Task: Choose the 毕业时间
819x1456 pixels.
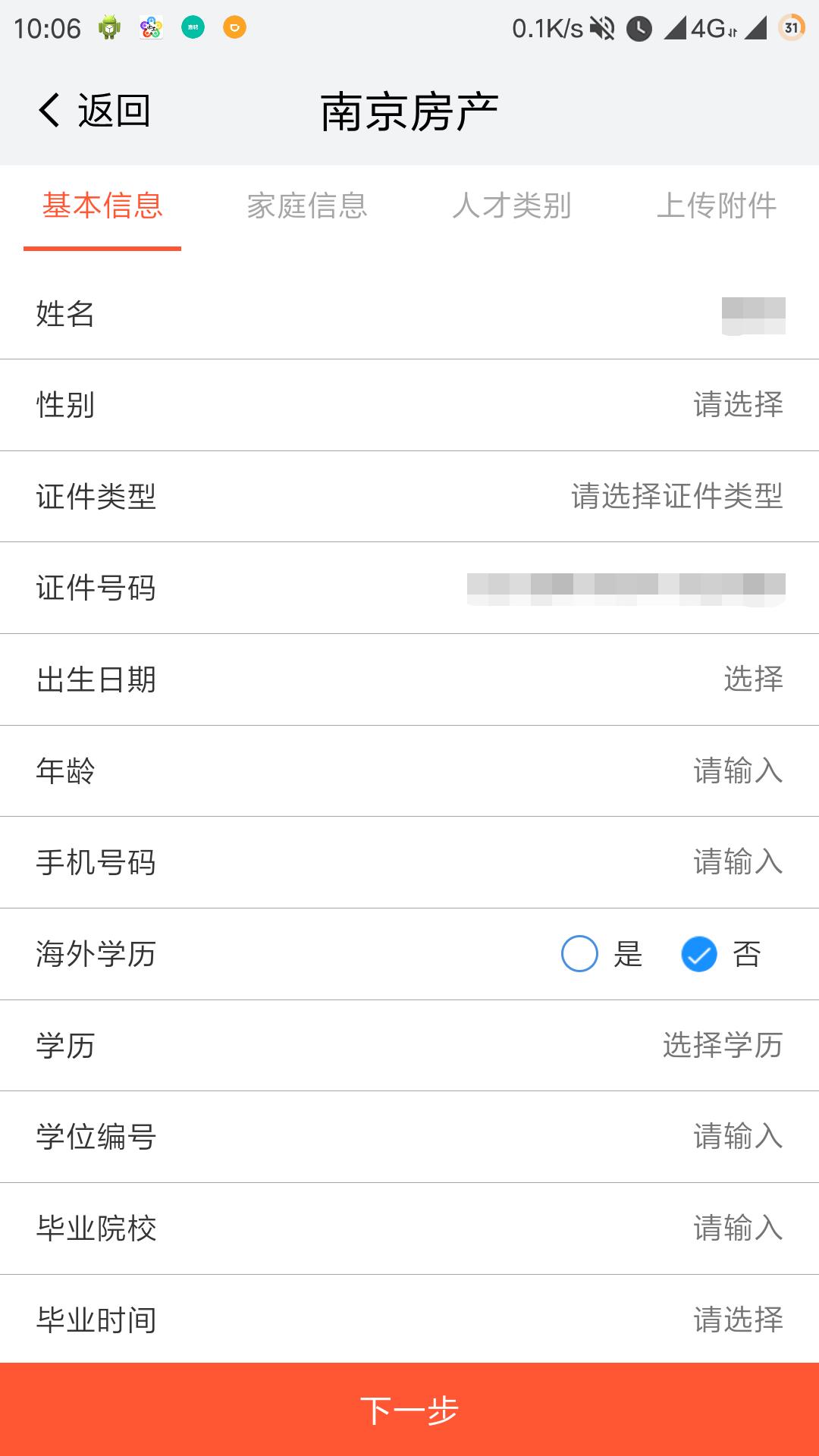Action: click(738, 1320)
